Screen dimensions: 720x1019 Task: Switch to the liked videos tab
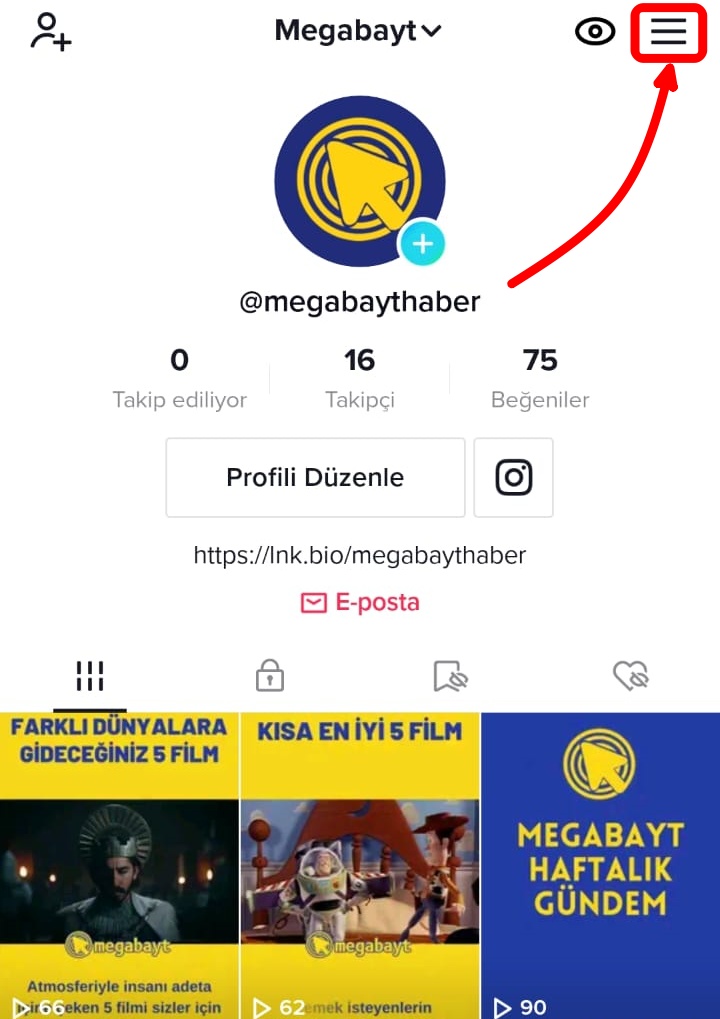(x=630, y=677)
